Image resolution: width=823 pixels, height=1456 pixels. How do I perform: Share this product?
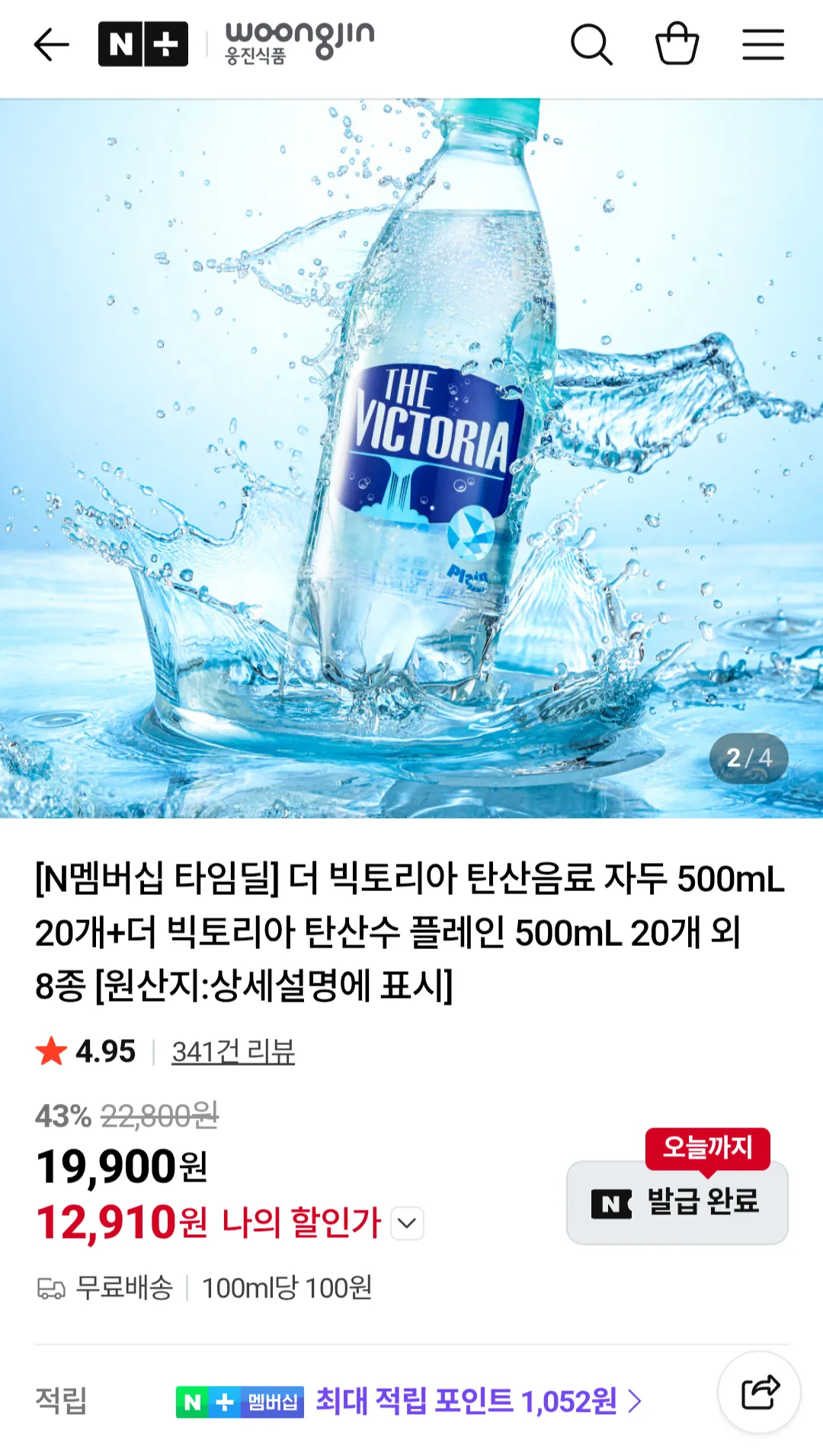[x=759, y=1393]
